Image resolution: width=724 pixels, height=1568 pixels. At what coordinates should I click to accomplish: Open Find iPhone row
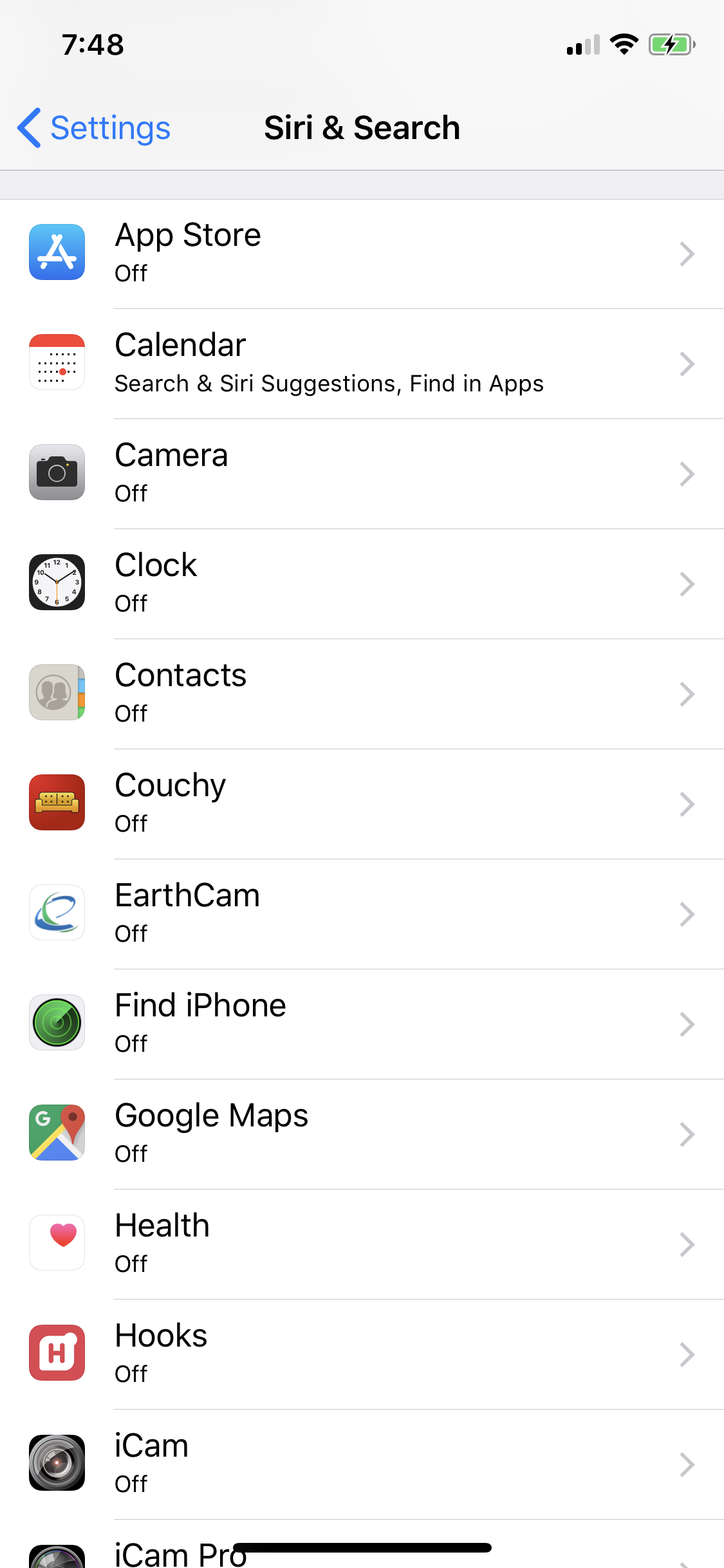click(x=362, y=1024)
